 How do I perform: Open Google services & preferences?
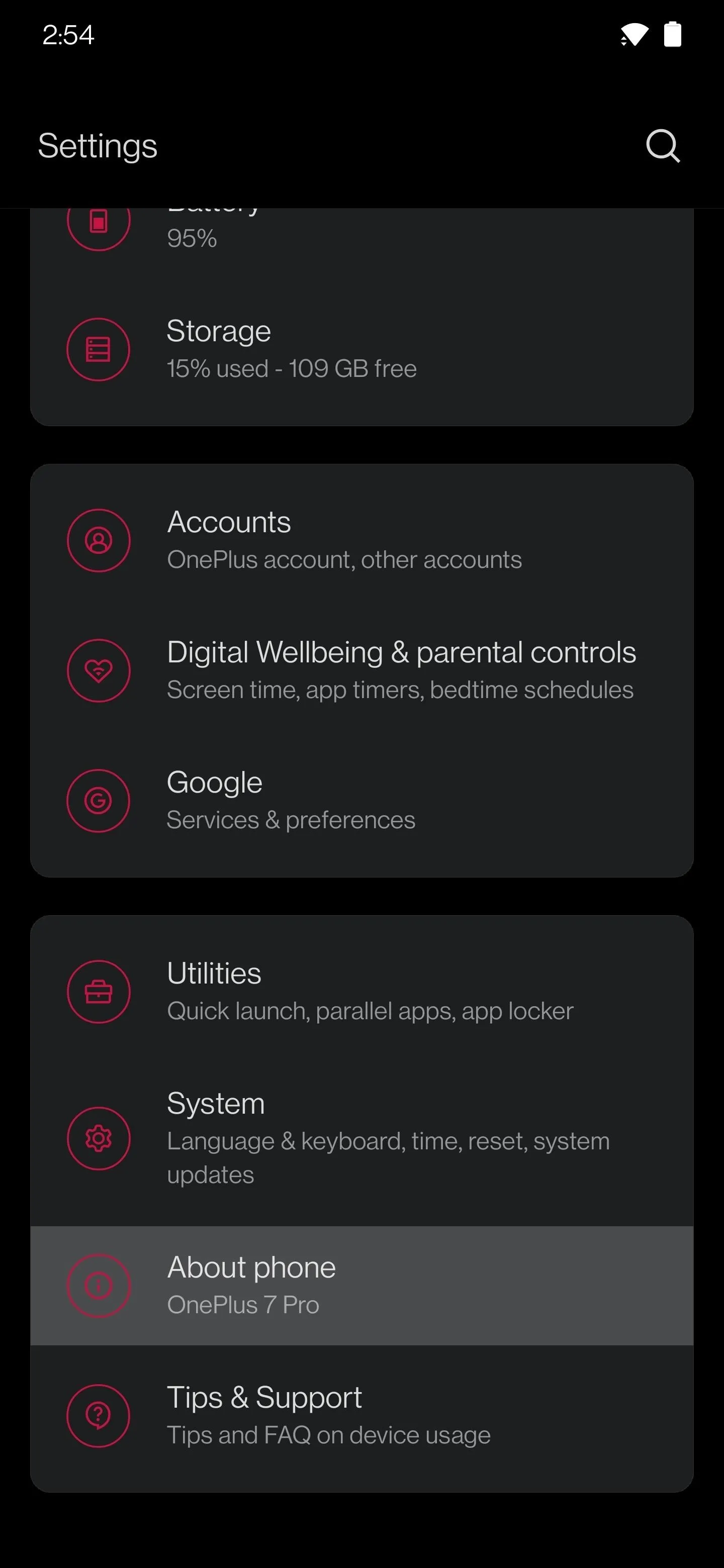tap(361, 801)
